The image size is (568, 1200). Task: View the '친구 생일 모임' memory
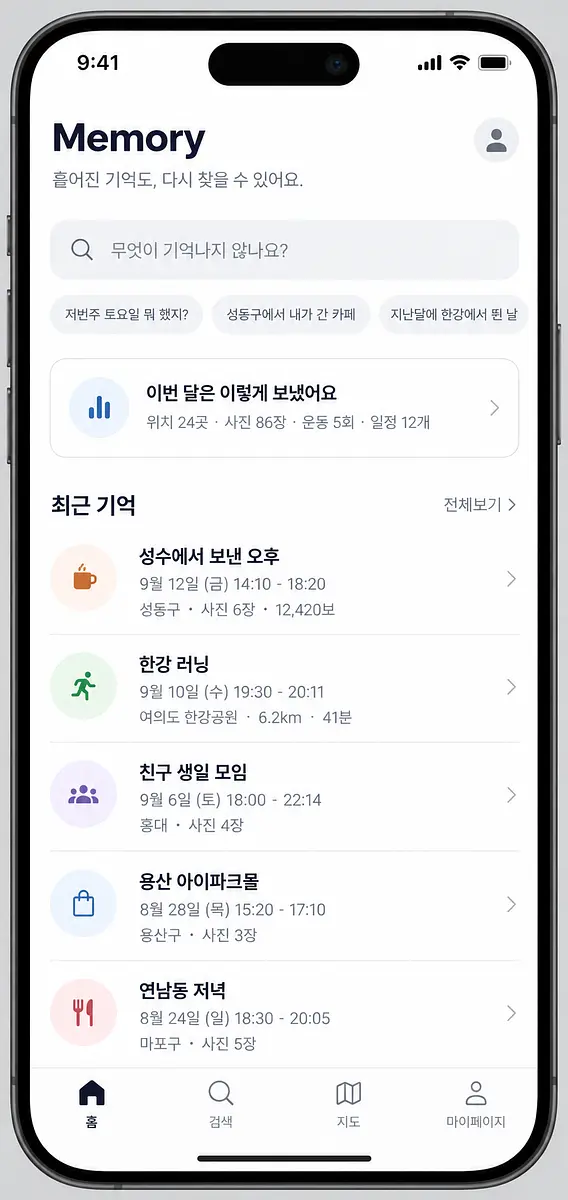click(x=285, y=797)
